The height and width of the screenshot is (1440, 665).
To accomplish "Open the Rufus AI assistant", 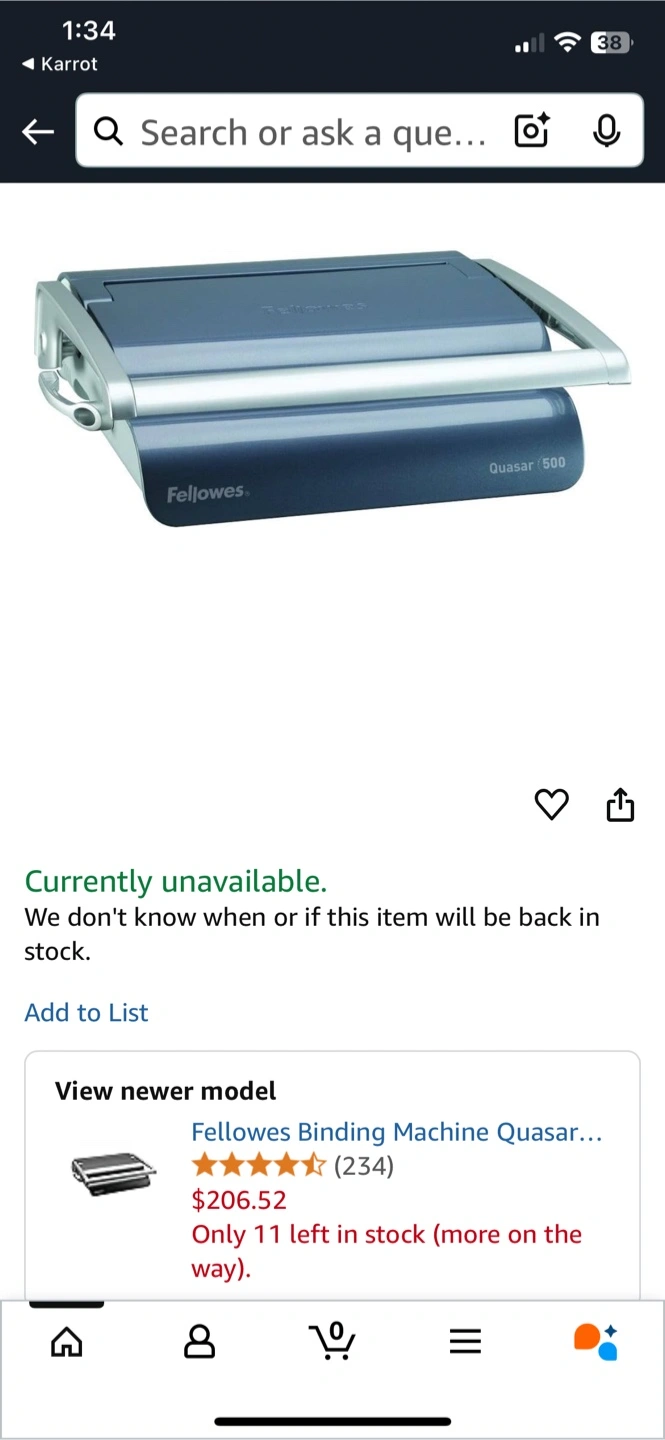I will [x=596, y=1342].
